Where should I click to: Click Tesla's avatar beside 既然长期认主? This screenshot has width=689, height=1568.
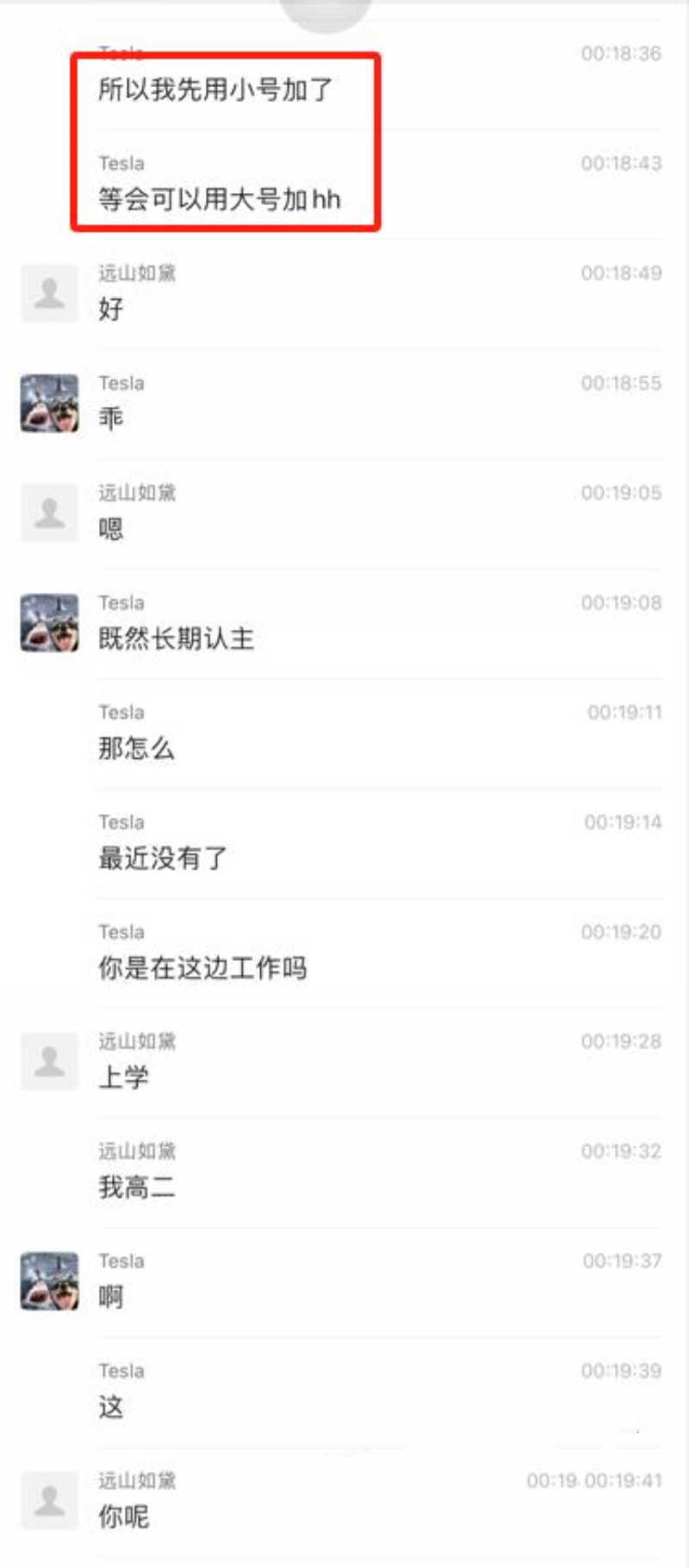49,622
